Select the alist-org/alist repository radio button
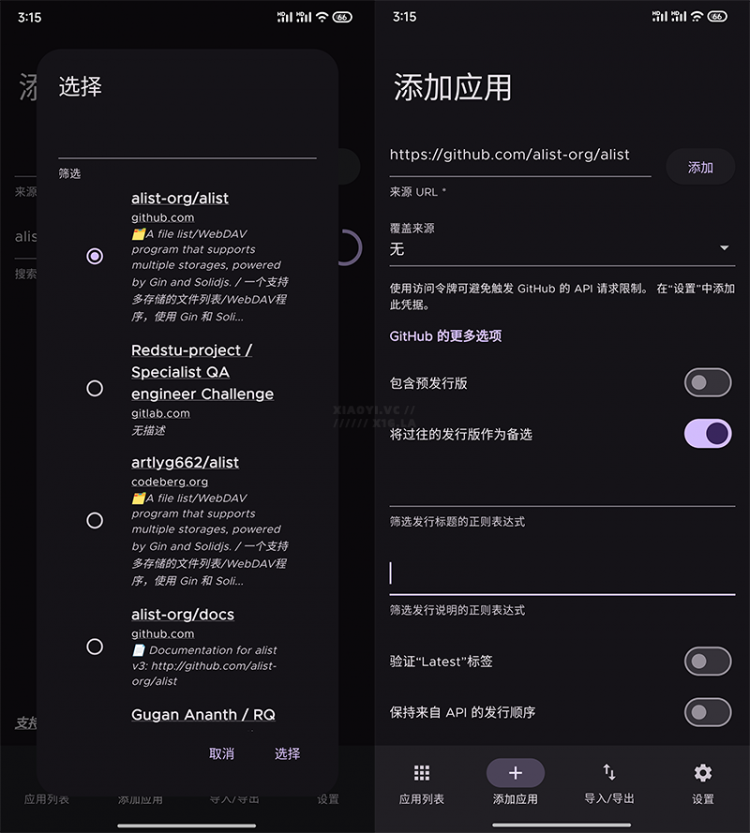The image size is (750, 833). [95, 256]
